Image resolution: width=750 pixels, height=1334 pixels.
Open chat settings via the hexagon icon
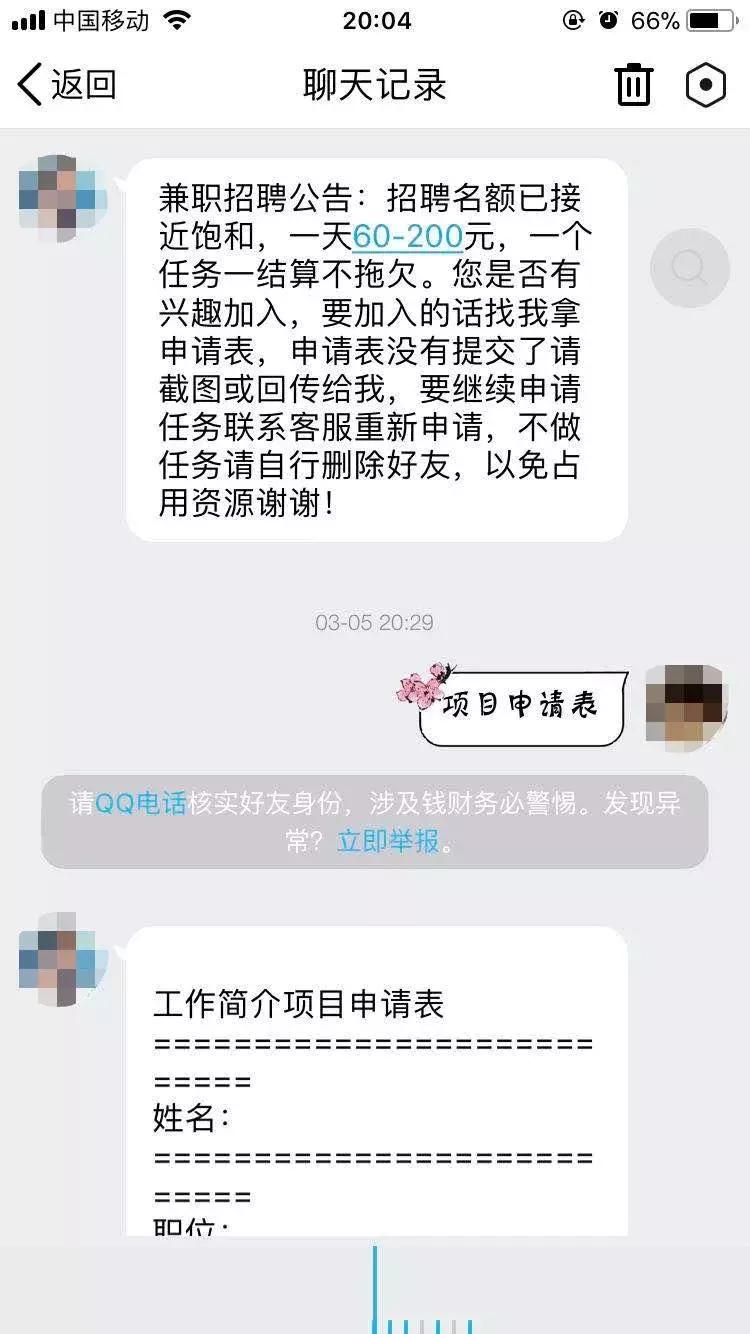click(x=706, y=86)
